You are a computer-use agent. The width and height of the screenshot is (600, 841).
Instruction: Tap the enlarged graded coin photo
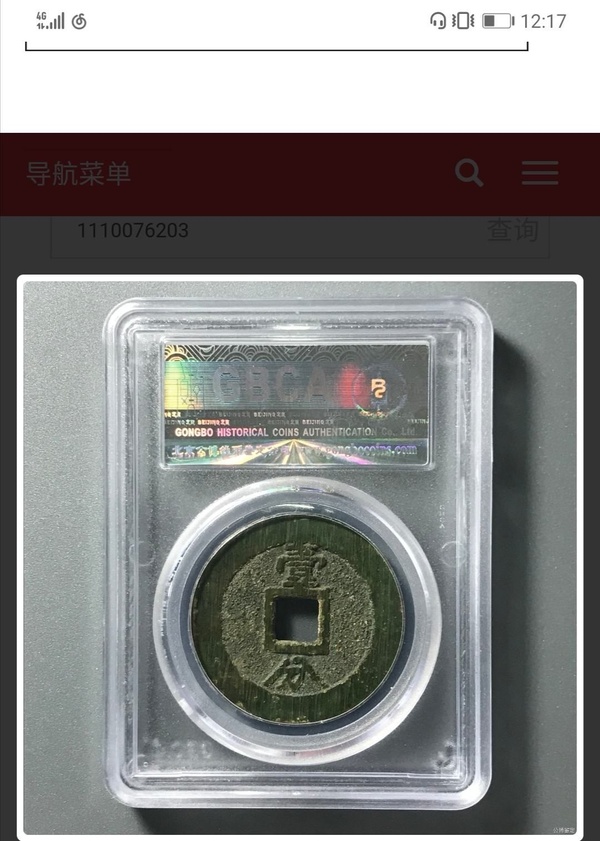tap(300, 555)
